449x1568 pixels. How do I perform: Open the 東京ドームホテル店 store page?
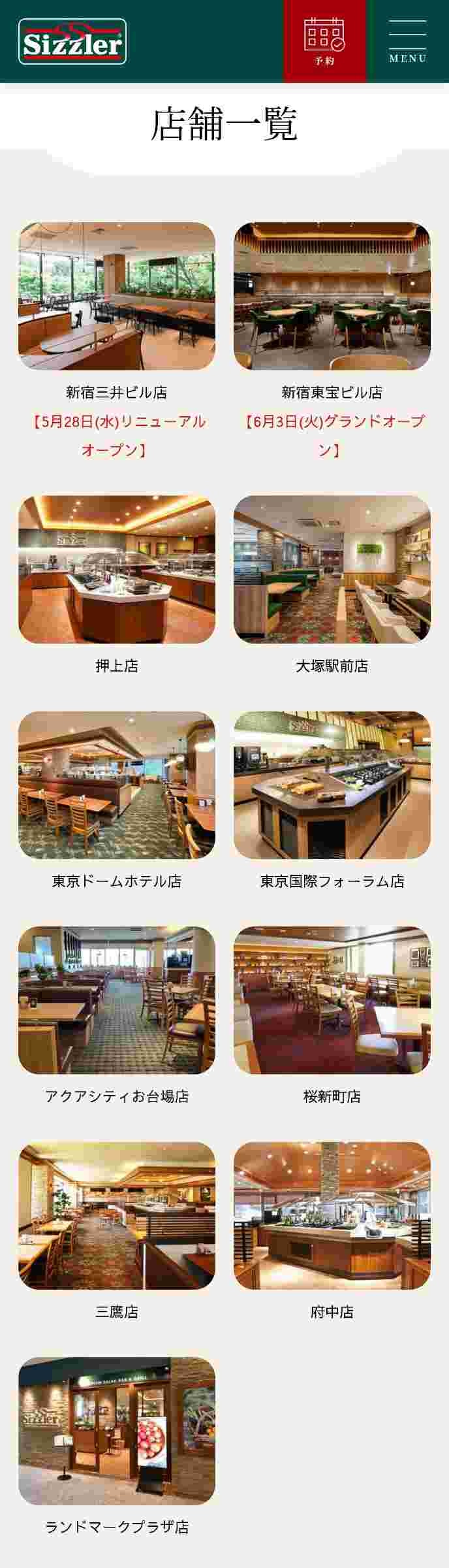pos(117,785)
